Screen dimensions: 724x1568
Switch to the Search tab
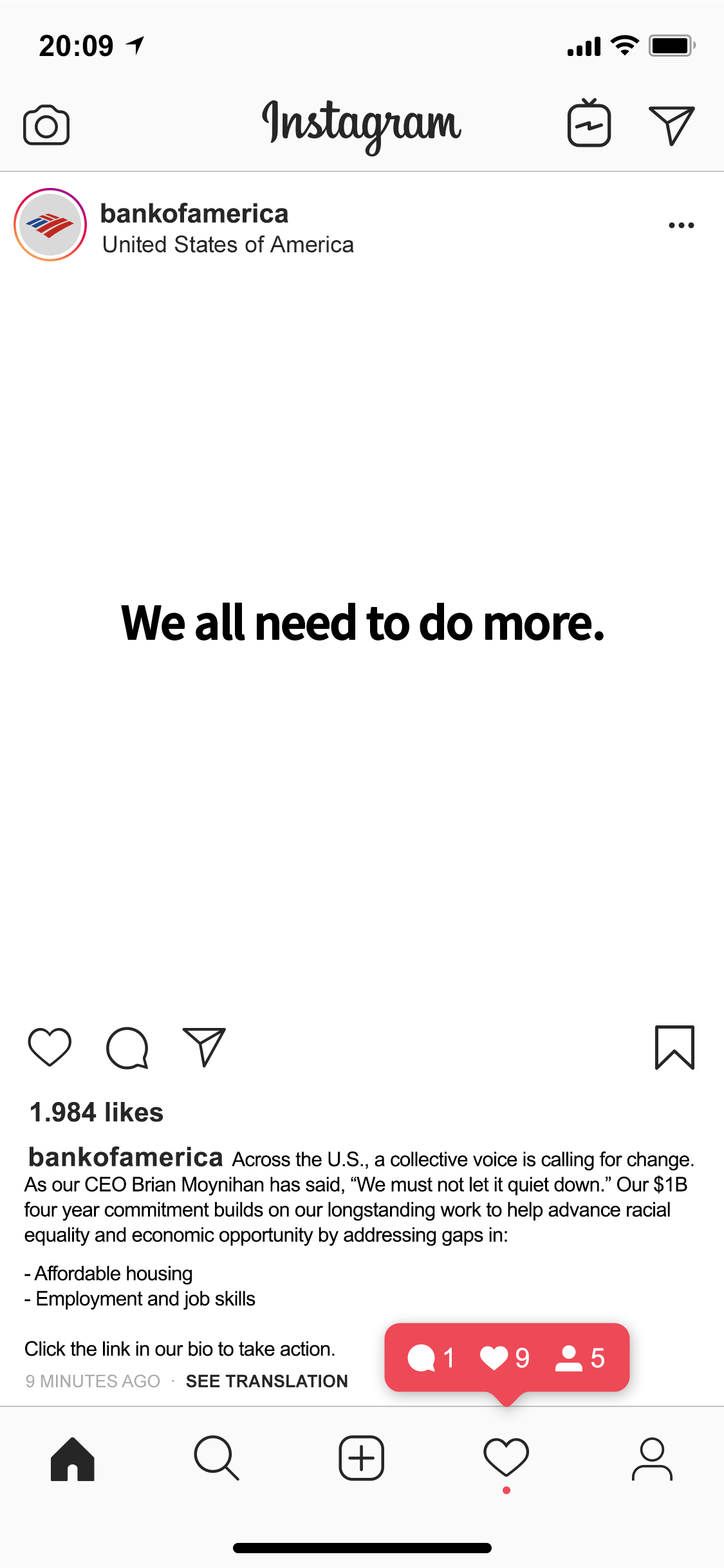point(217,1459)
